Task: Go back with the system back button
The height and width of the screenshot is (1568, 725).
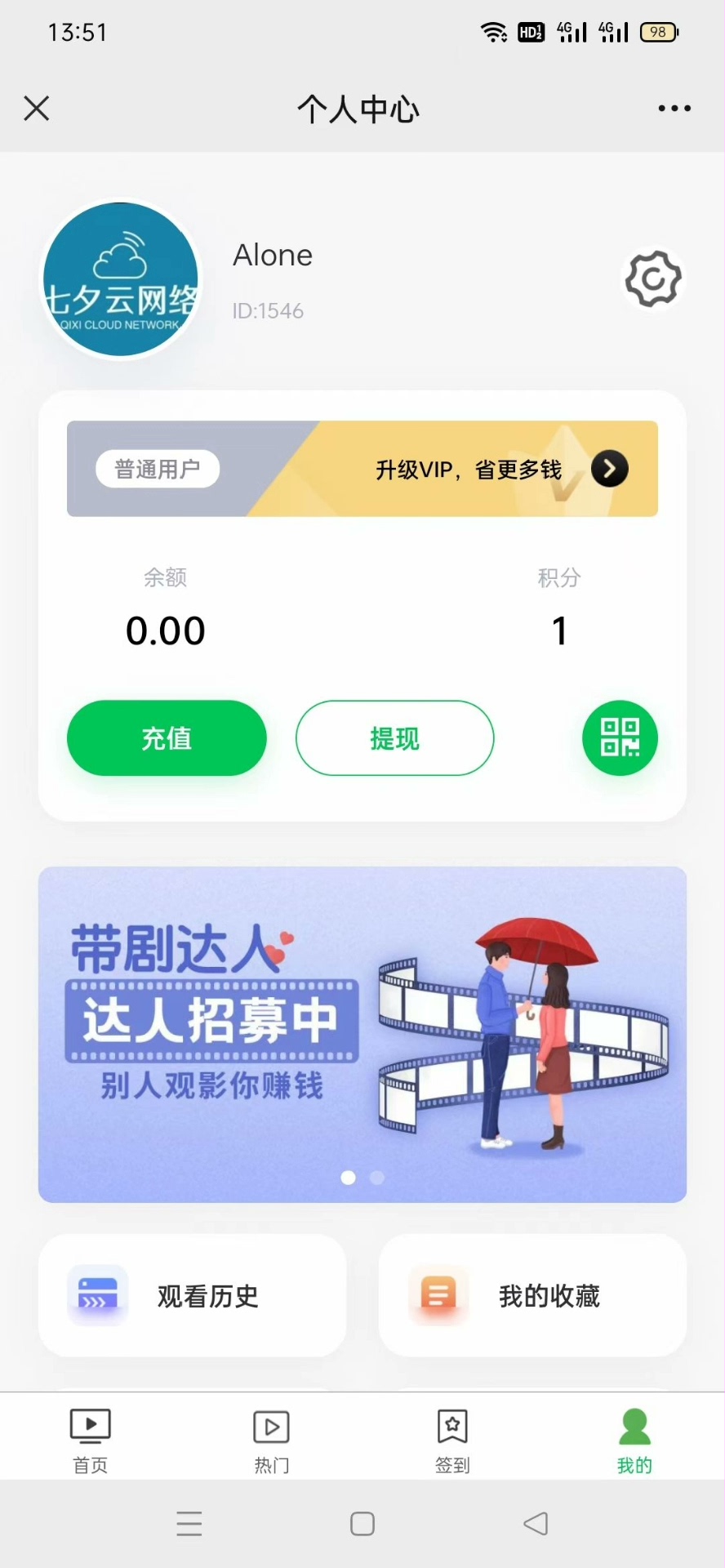Action: [x=536, y=1524]
